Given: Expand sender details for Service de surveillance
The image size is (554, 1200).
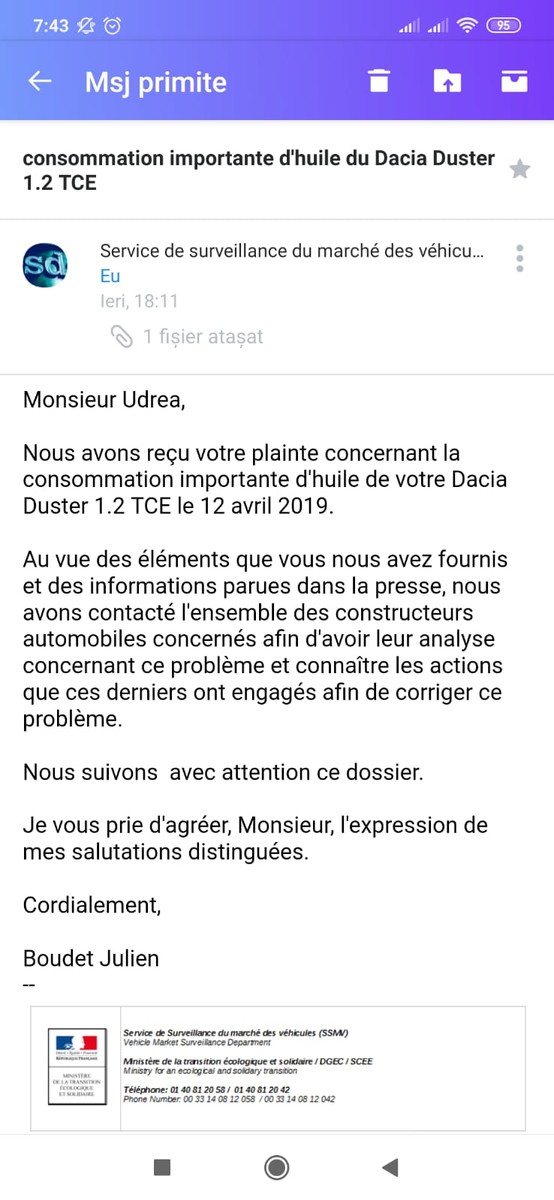Looking at the screenshot, I should click(292, 251).
